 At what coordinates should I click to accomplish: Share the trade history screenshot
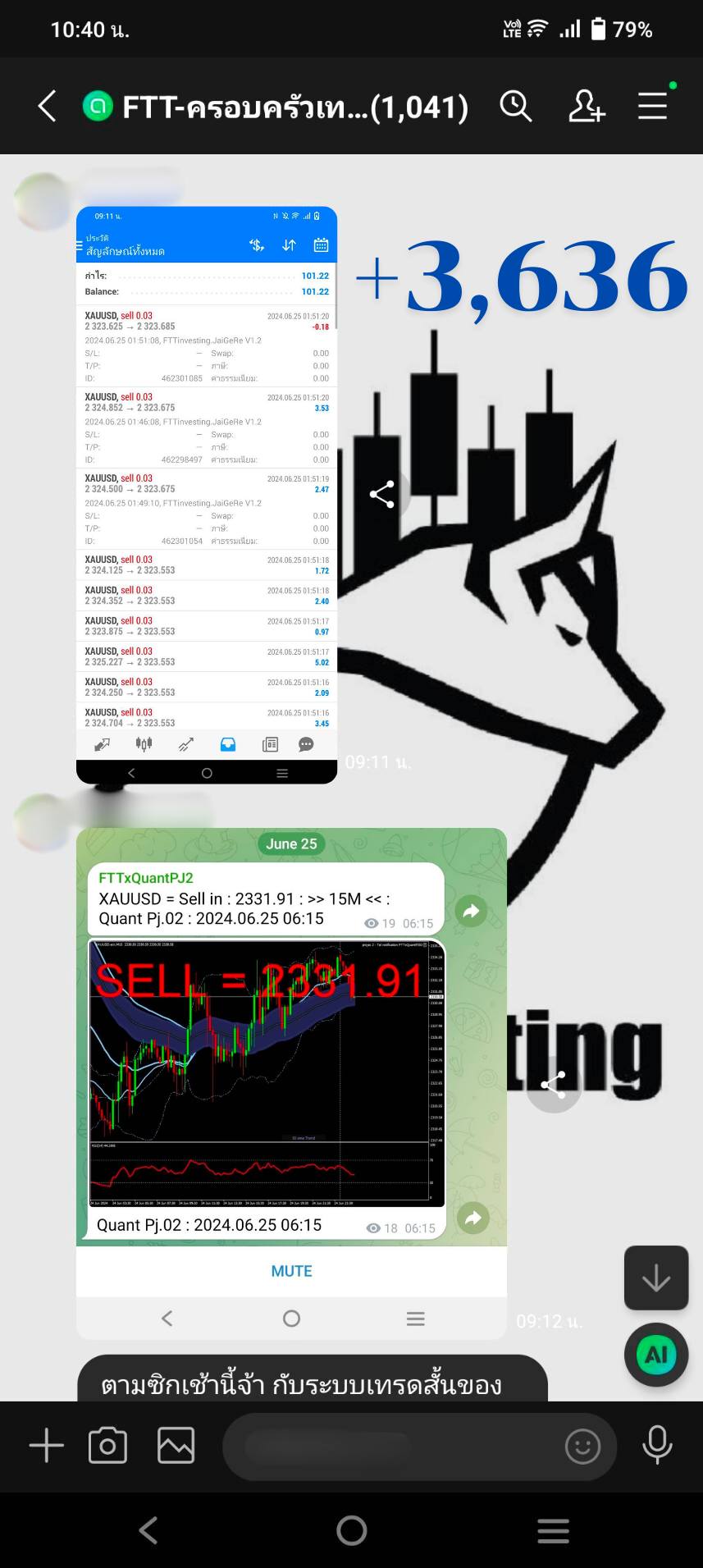(382, 495)
